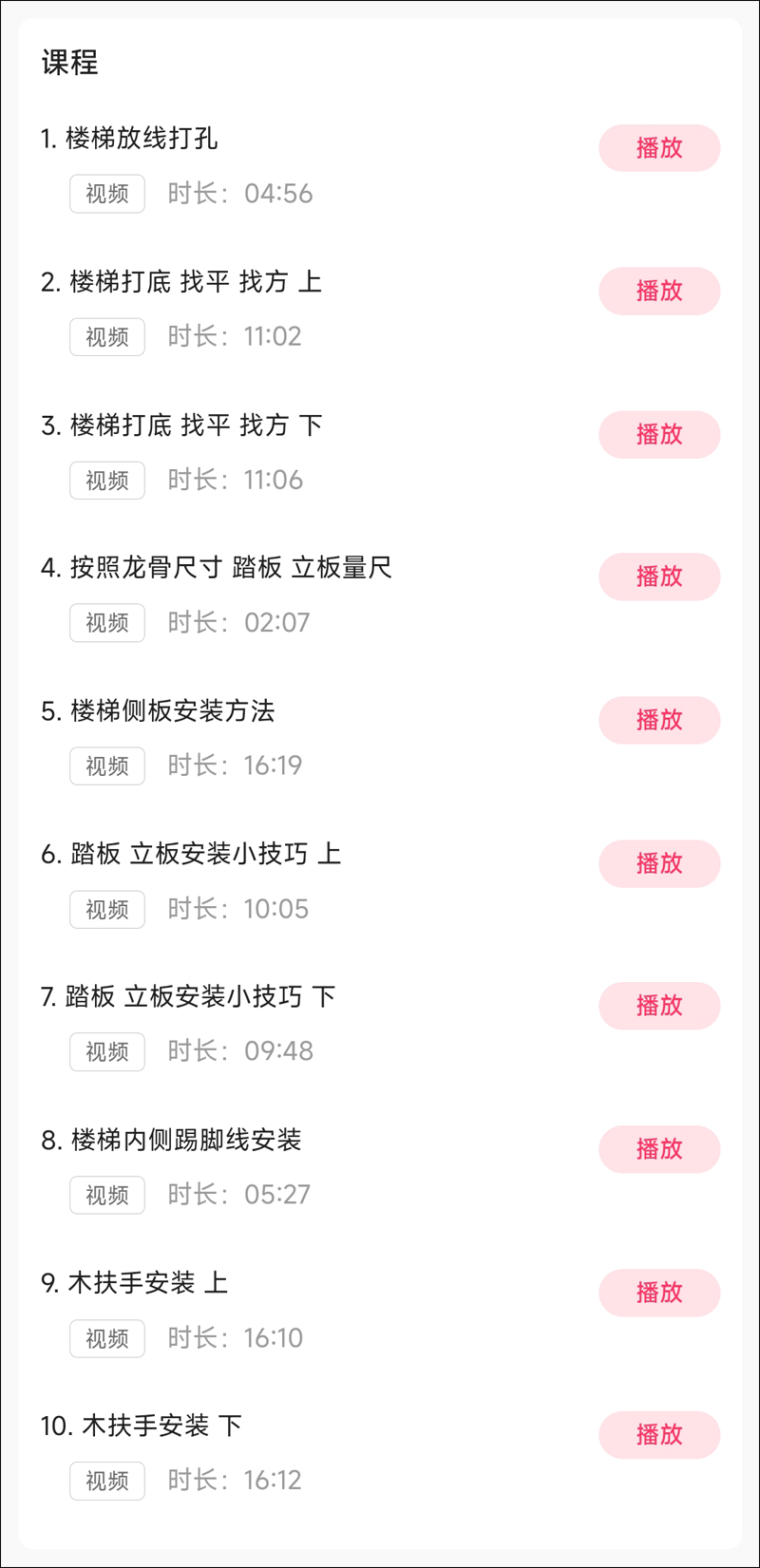
Task: Play lesson 8 楼梯内侧踢脚线安装
Action: point(659,1149)
